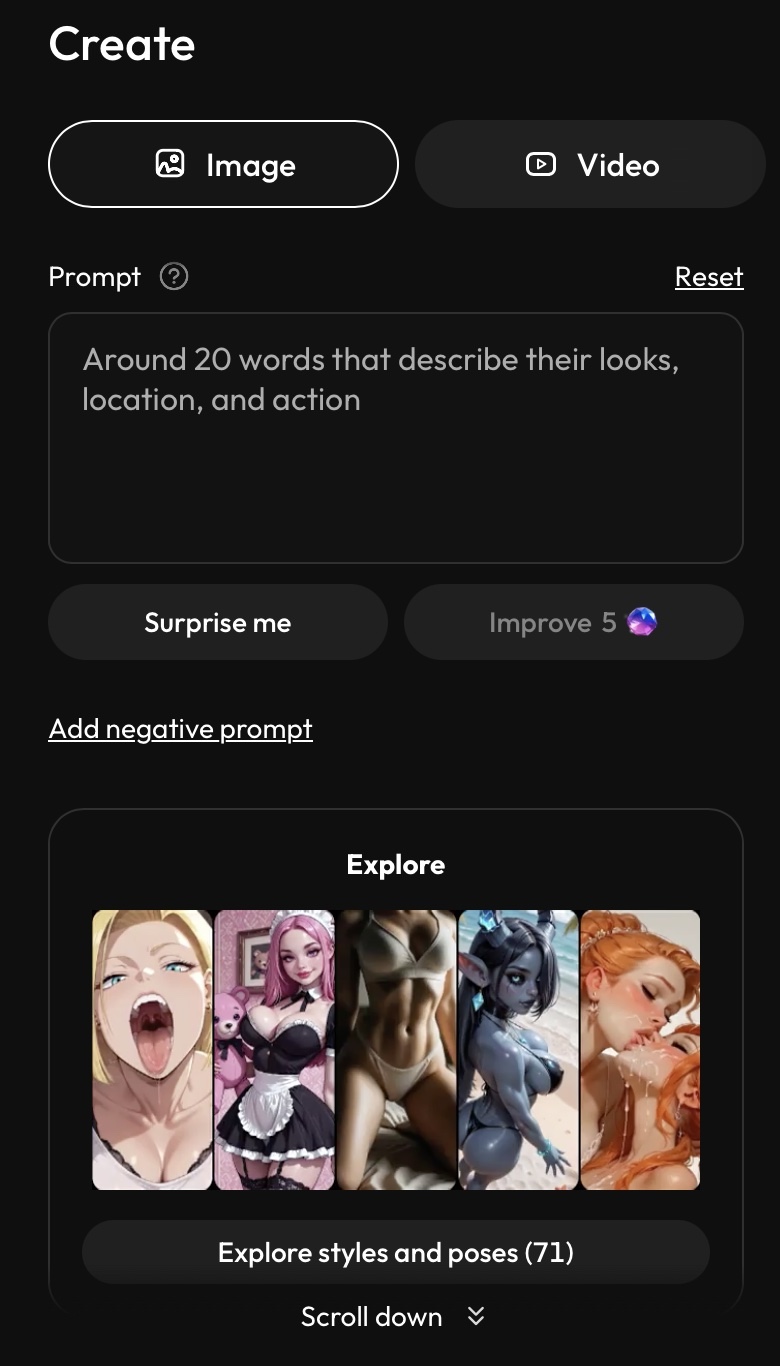Select the Image generation mode

[223, 163]
